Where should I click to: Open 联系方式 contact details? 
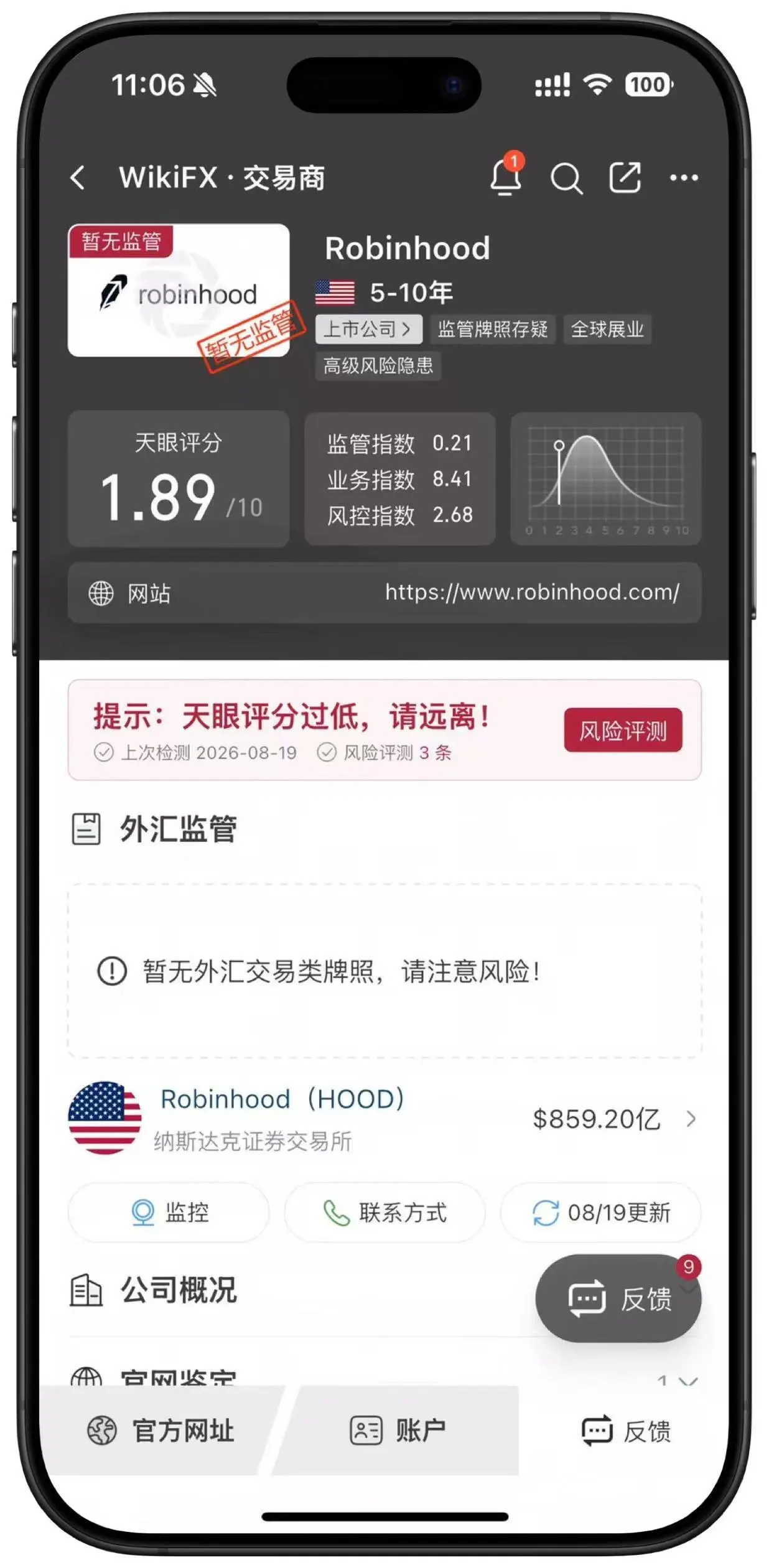pyautogui.click(x=384, y=1212)
